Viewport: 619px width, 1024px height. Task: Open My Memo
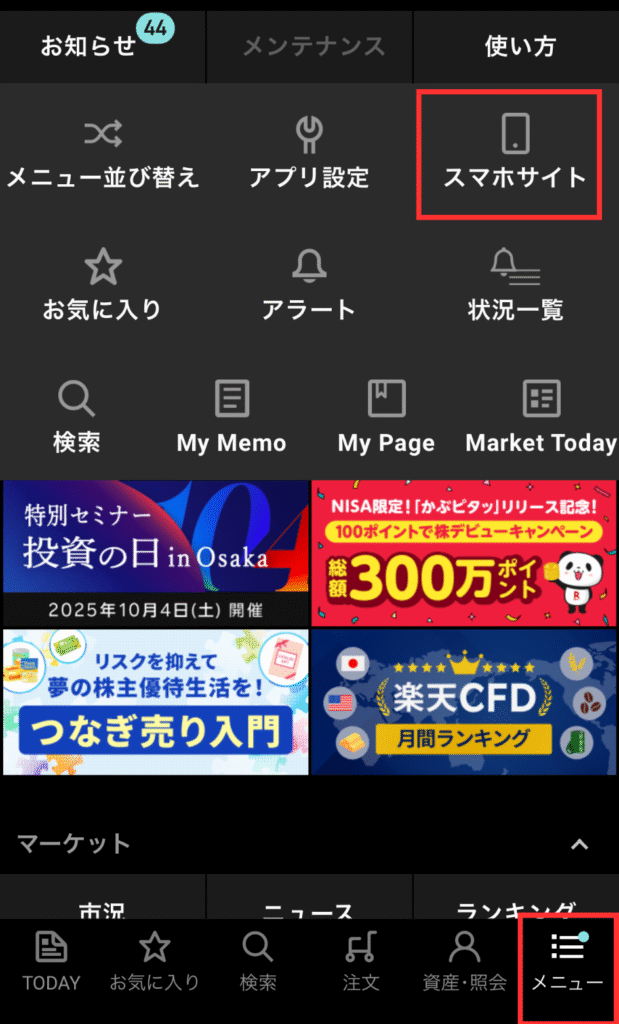(x=231, y=417)
